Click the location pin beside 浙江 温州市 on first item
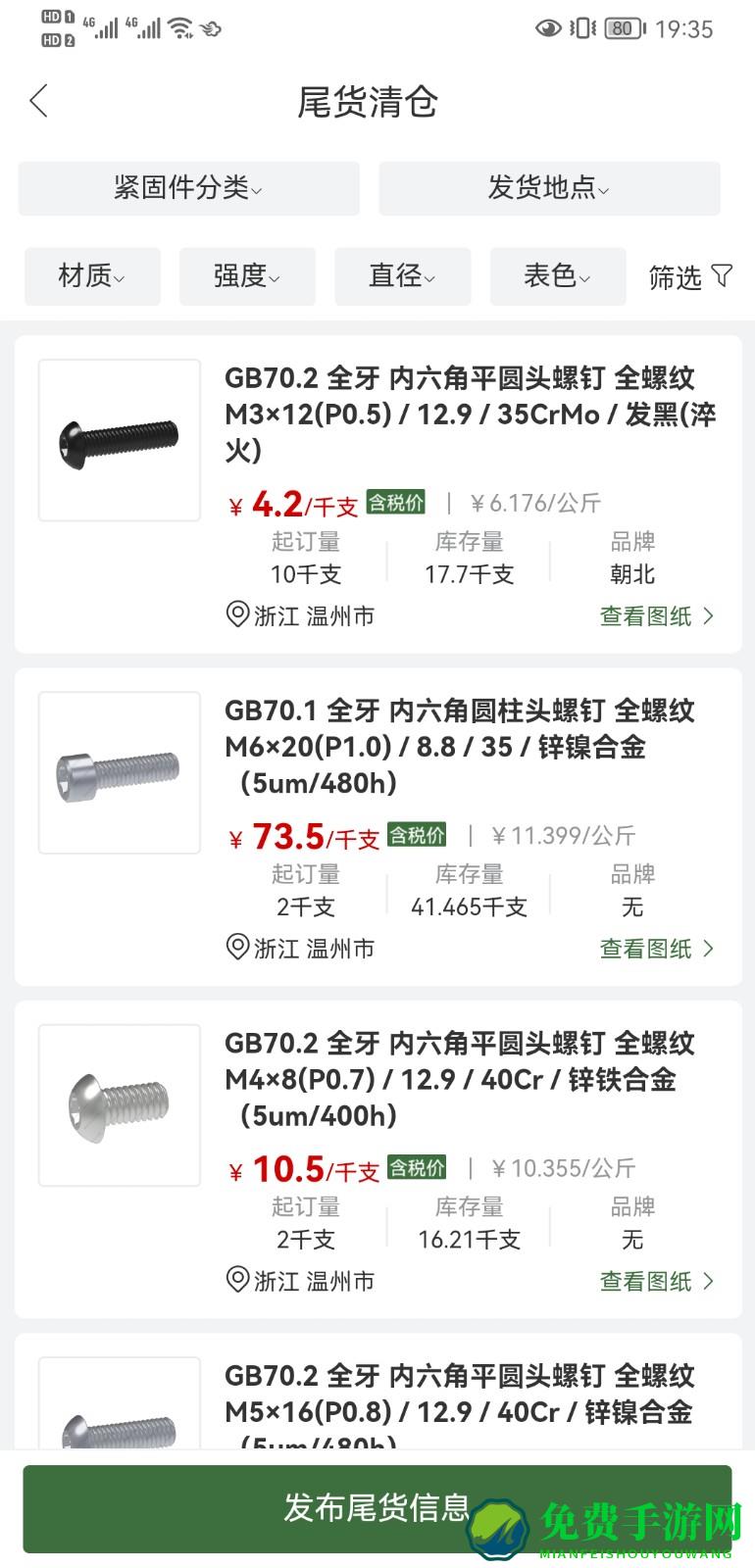This screenshot has width=755, height=1568. [235, 615]
